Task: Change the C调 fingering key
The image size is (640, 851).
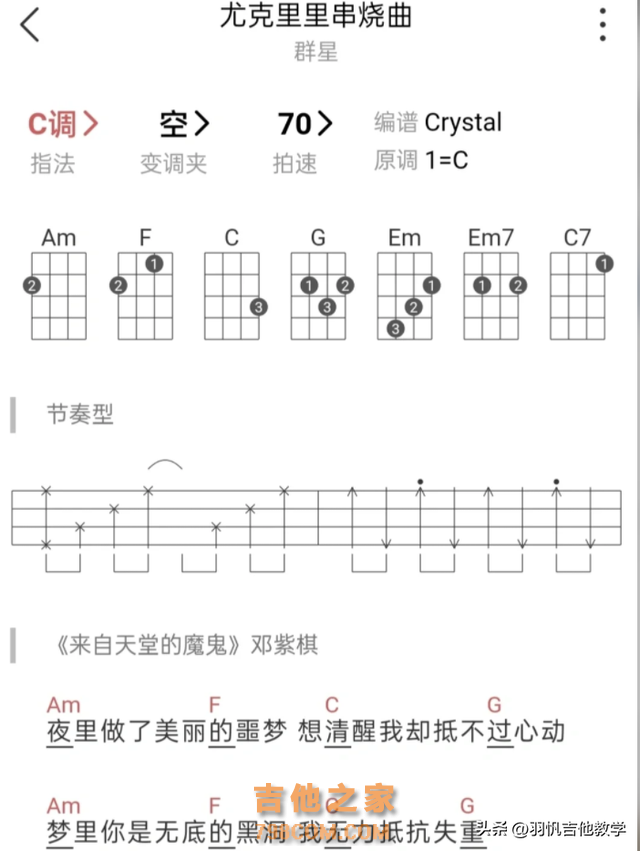Action: coord(62,124)
